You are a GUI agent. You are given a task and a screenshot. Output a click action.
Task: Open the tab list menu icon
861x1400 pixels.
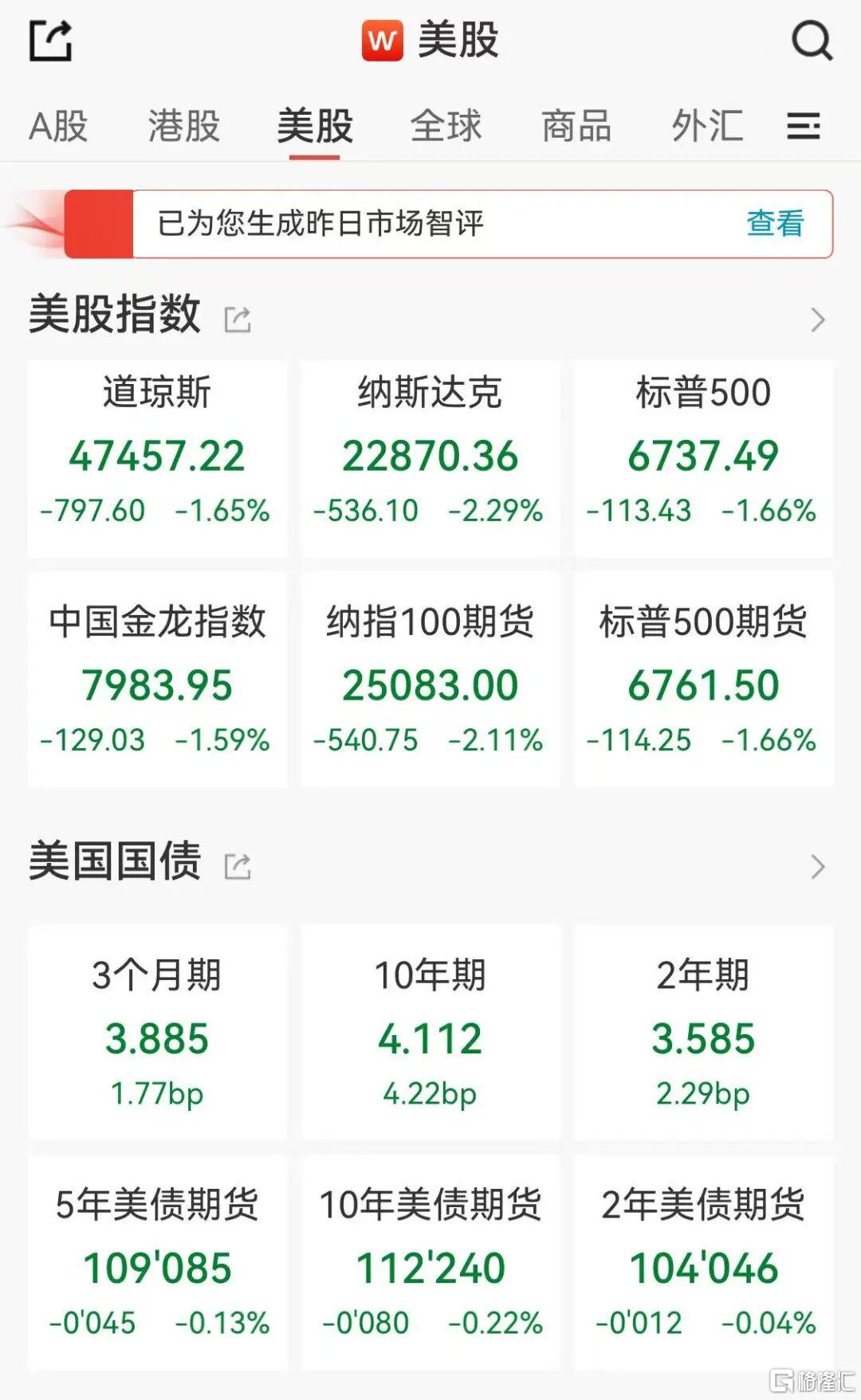pyautogui.click(x=804, y=126)
